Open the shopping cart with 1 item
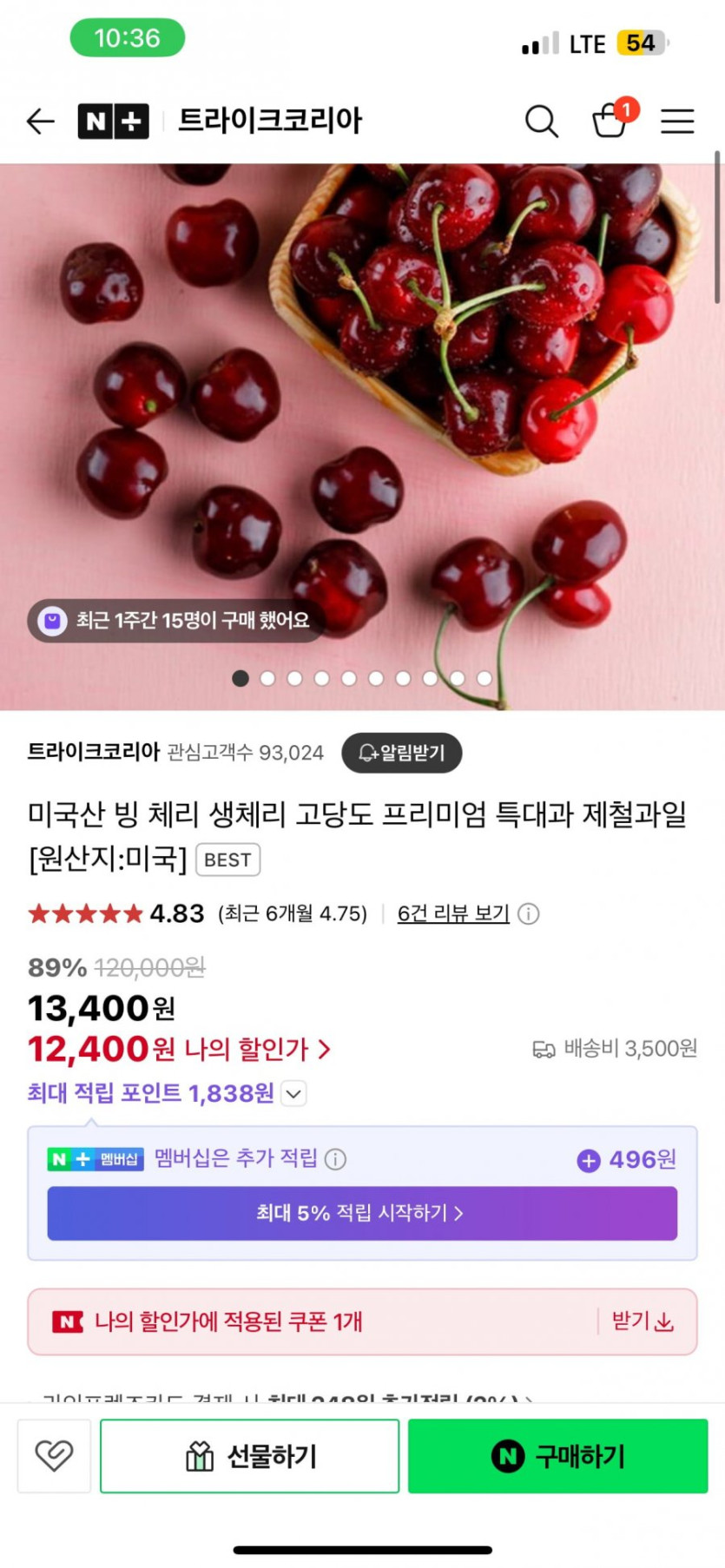Image resolution: width=725 pixels, height=1568 pixels. click(x=610, y=123)
